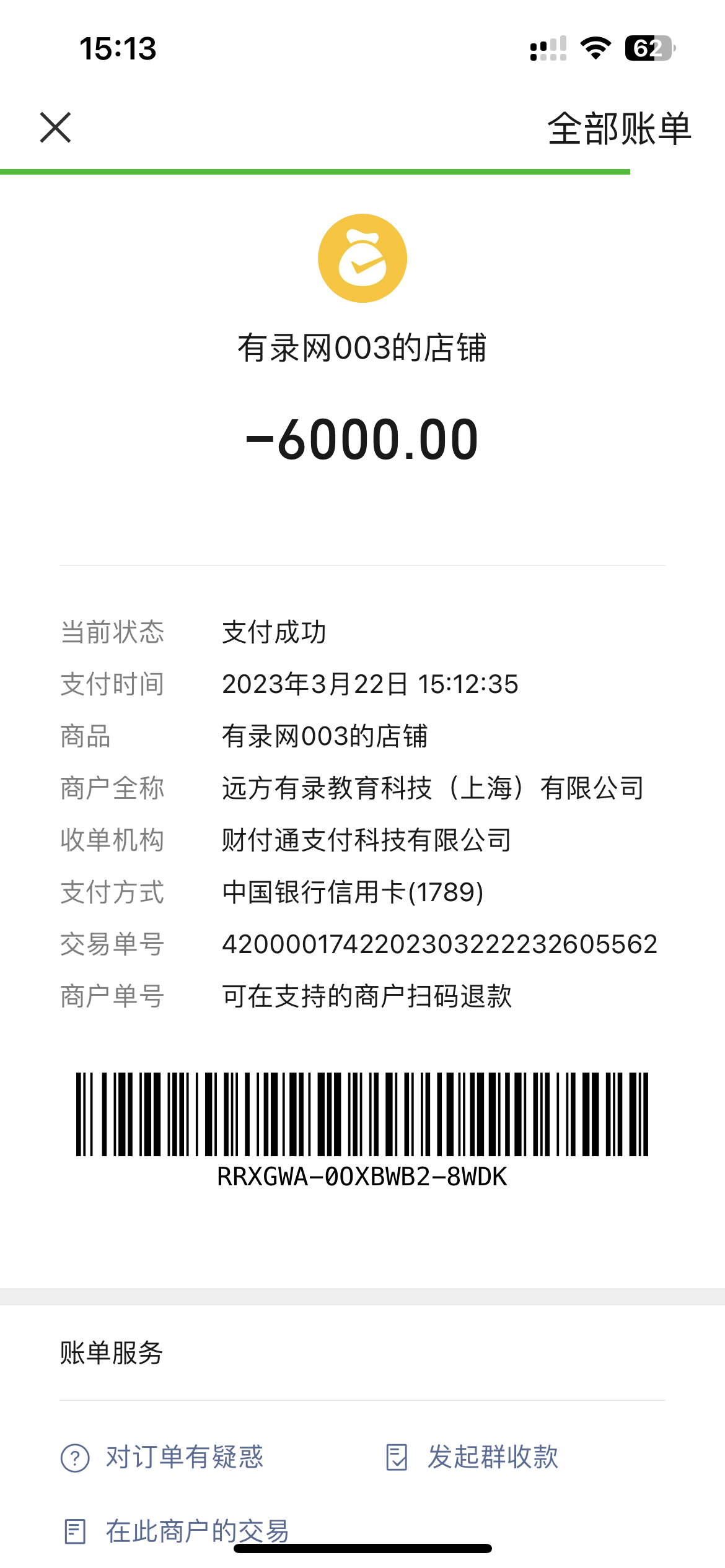Open 全部账单 (all bills)
725x1568 pixels.
coord(618,129)
